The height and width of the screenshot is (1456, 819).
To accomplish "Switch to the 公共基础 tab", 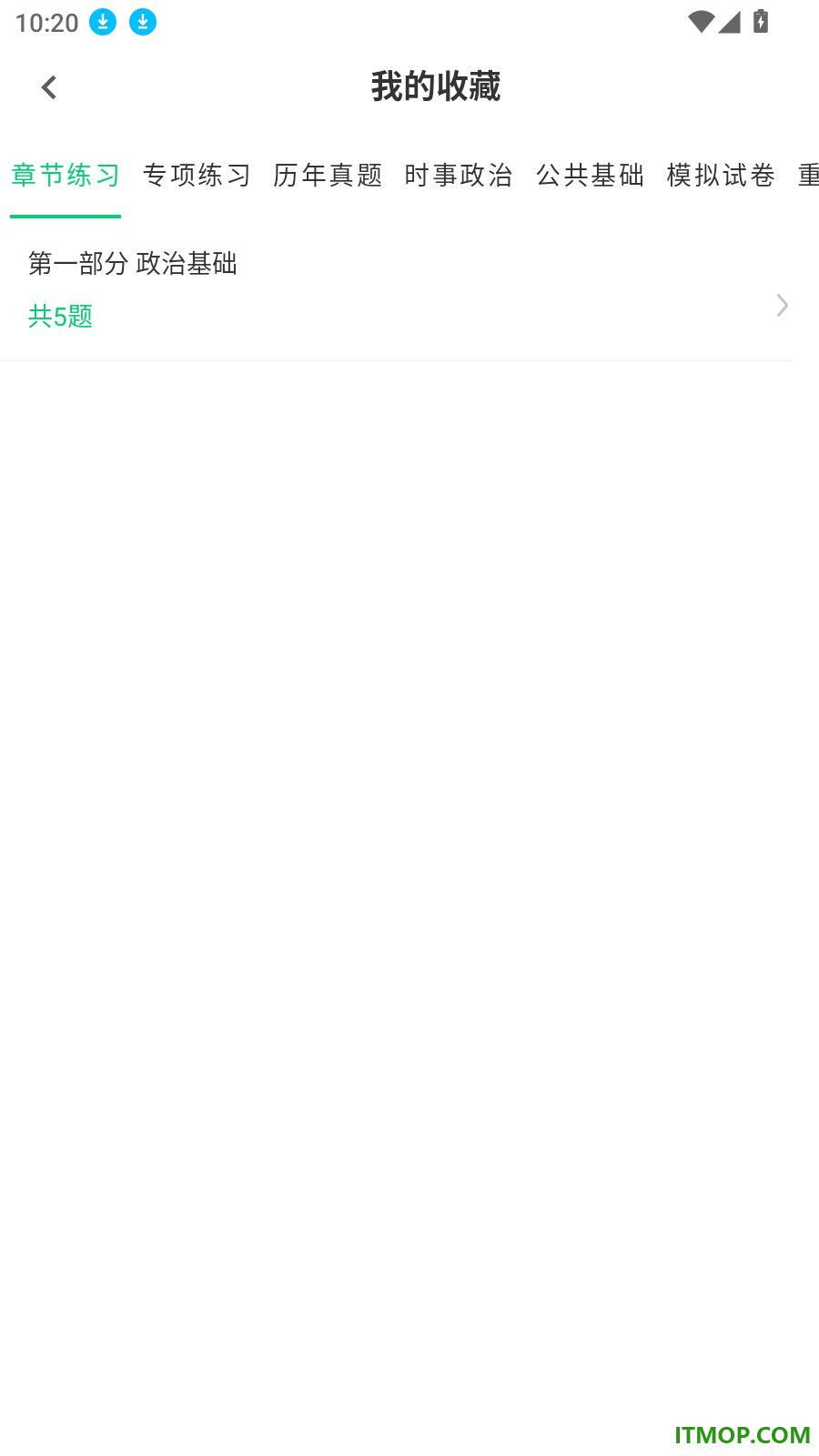I will (x=590, y=175).
